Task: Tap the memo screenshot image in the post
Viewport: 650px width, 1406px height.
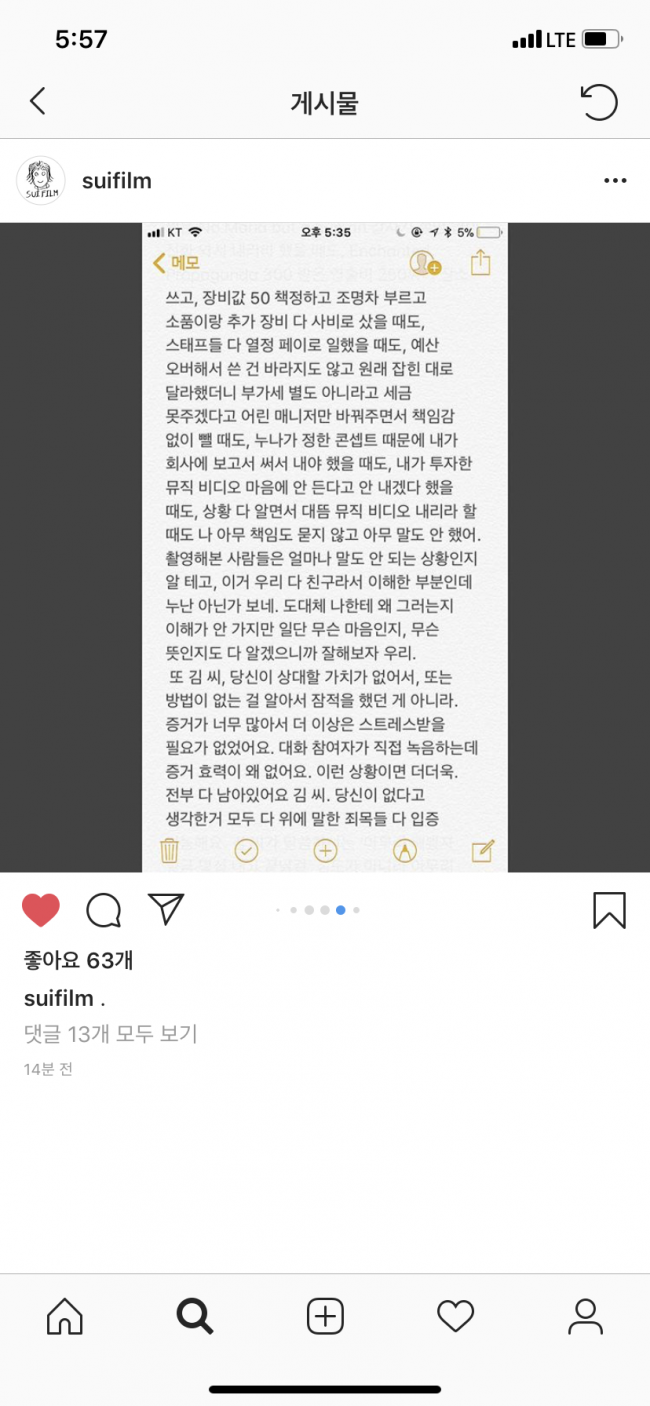Action: (325, 547)
